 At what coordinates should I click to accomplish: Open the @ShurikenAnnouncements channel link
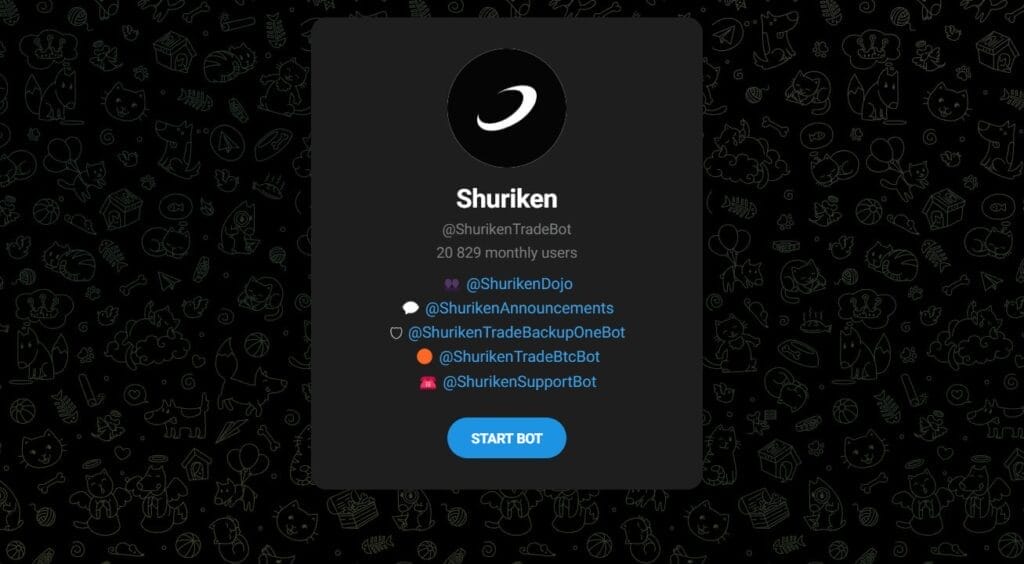[519, 308]
